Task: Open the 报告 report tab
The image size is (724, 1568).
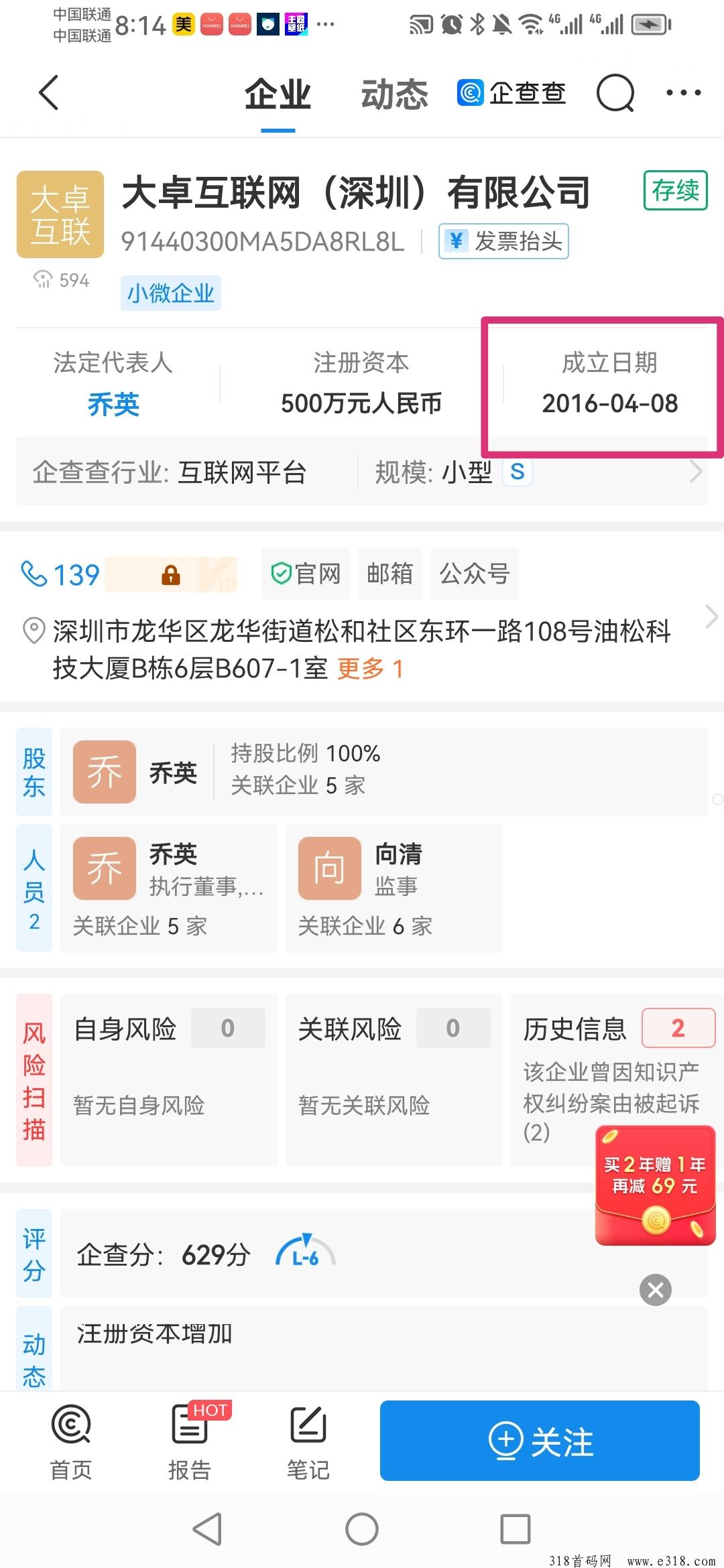Action: pos(190,1441)
